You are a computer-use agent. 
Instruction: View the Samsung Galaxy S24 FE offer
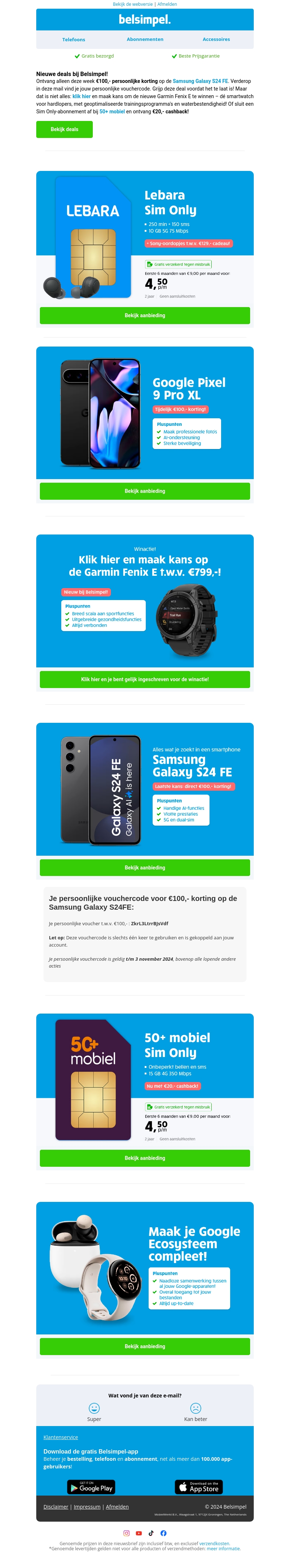pyautogui.click(x=145, y=867)
